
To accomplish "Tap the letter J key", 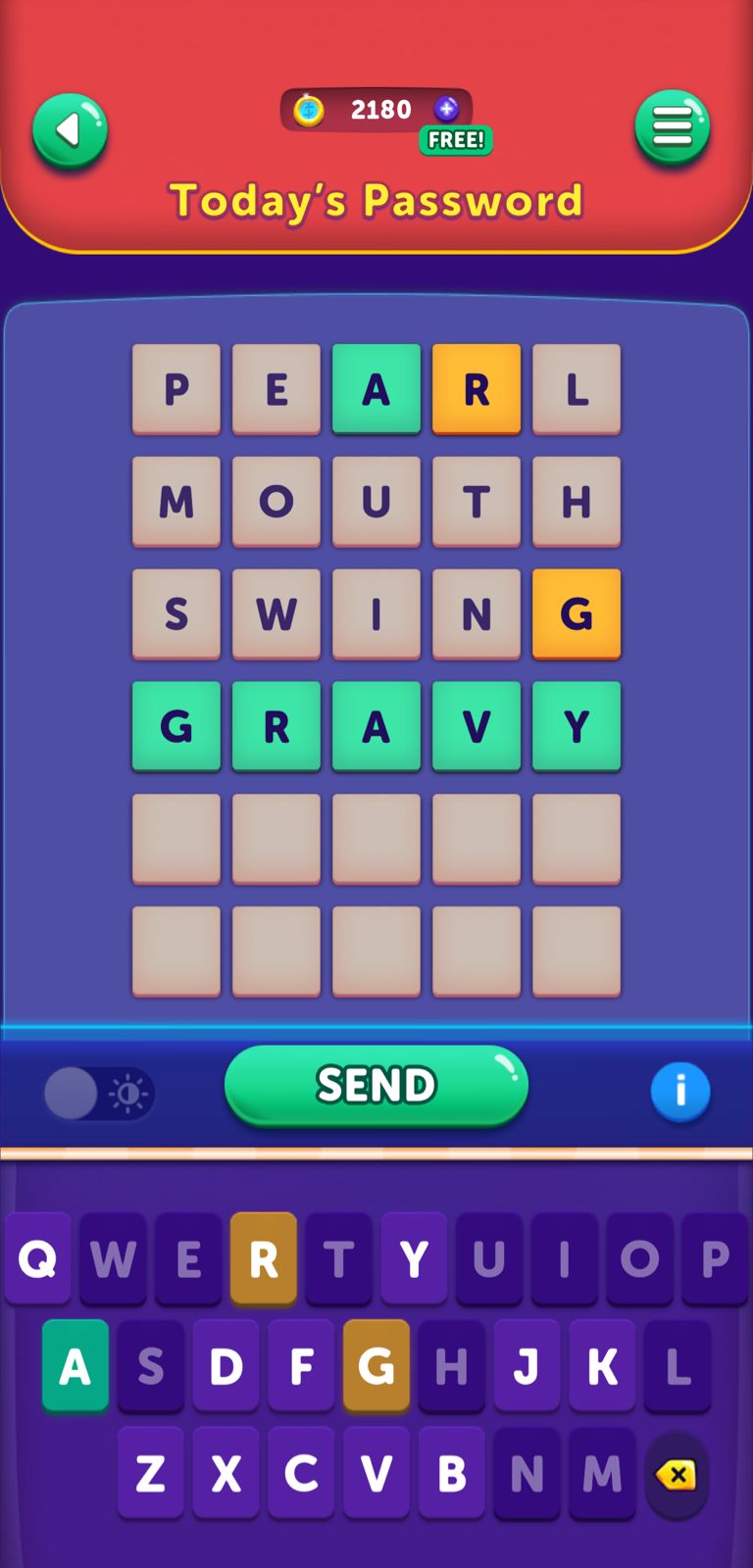I will point(527,1365).
